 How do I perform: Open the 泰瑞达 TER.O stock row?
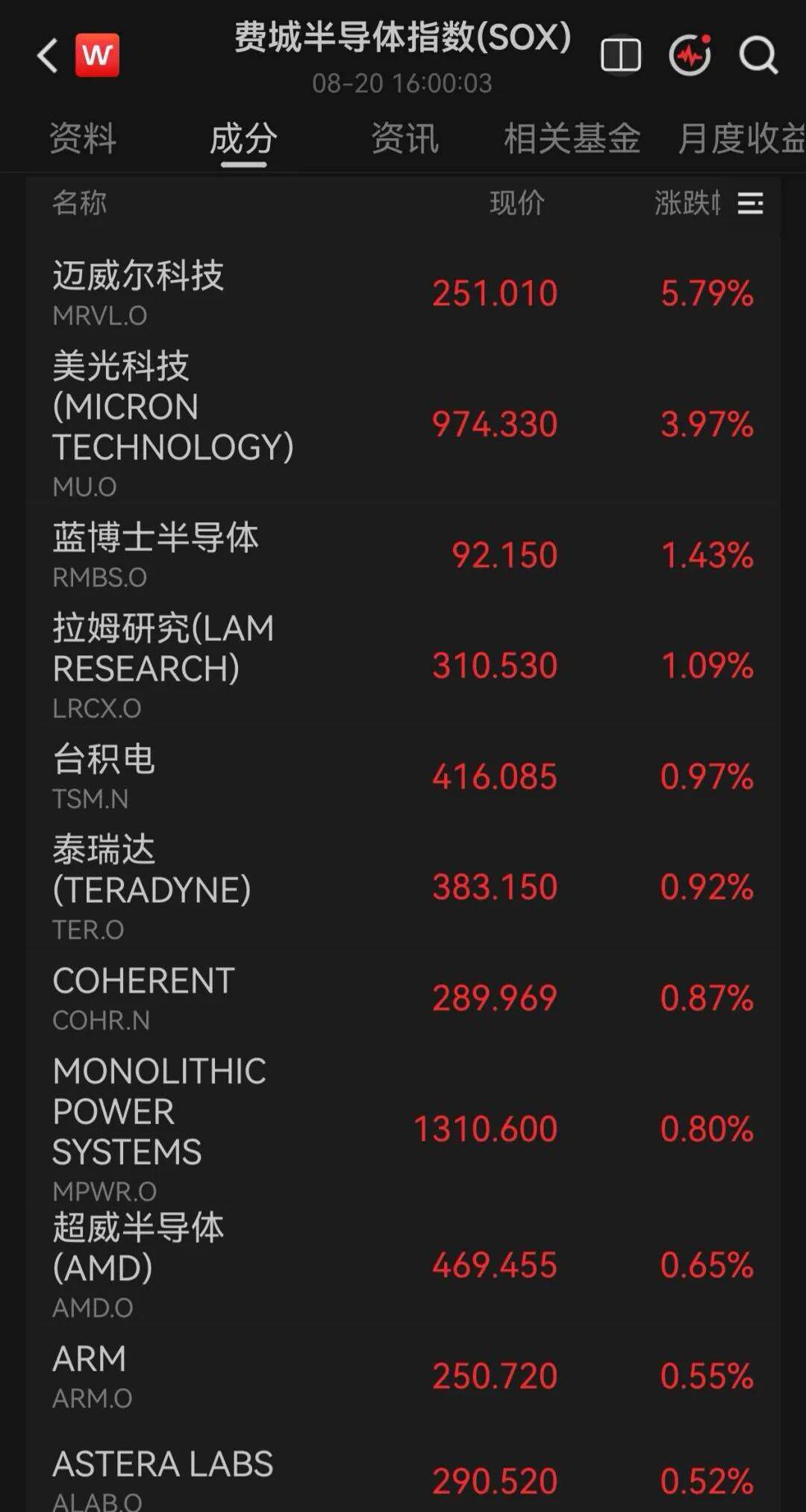[403, 887]
